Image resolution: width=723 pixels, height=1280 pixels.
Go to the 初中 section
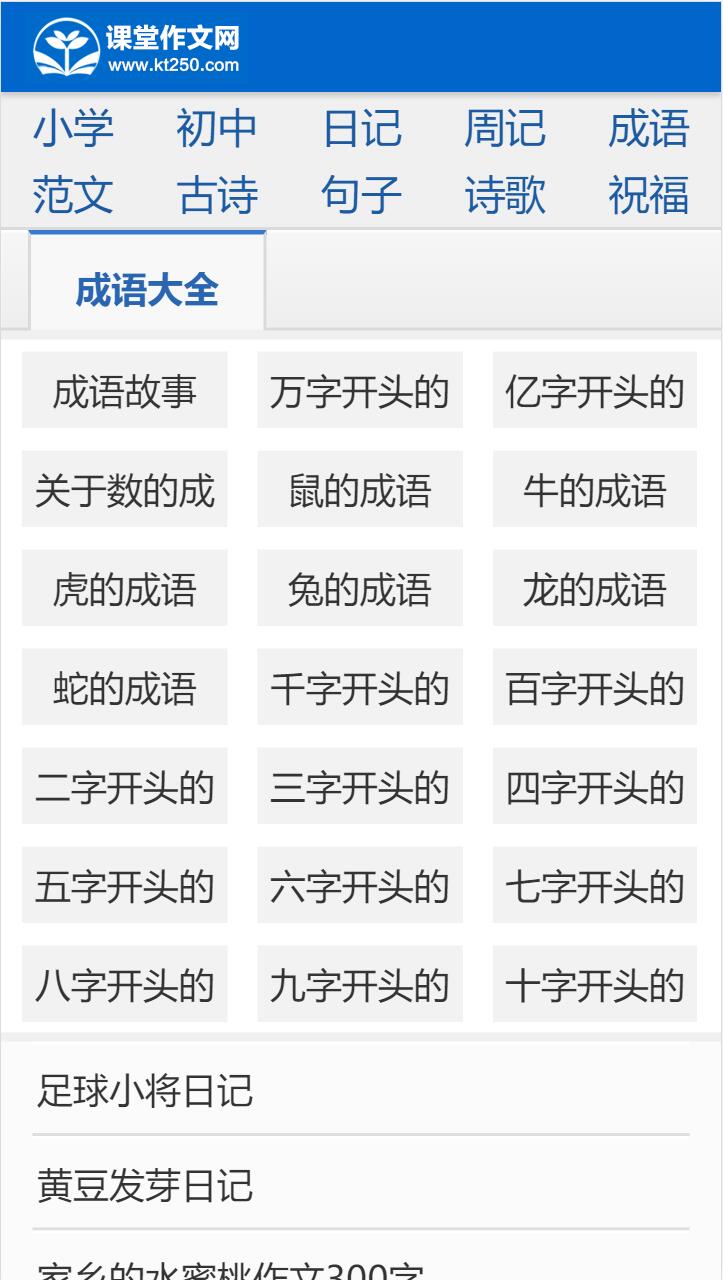[217, 129]
